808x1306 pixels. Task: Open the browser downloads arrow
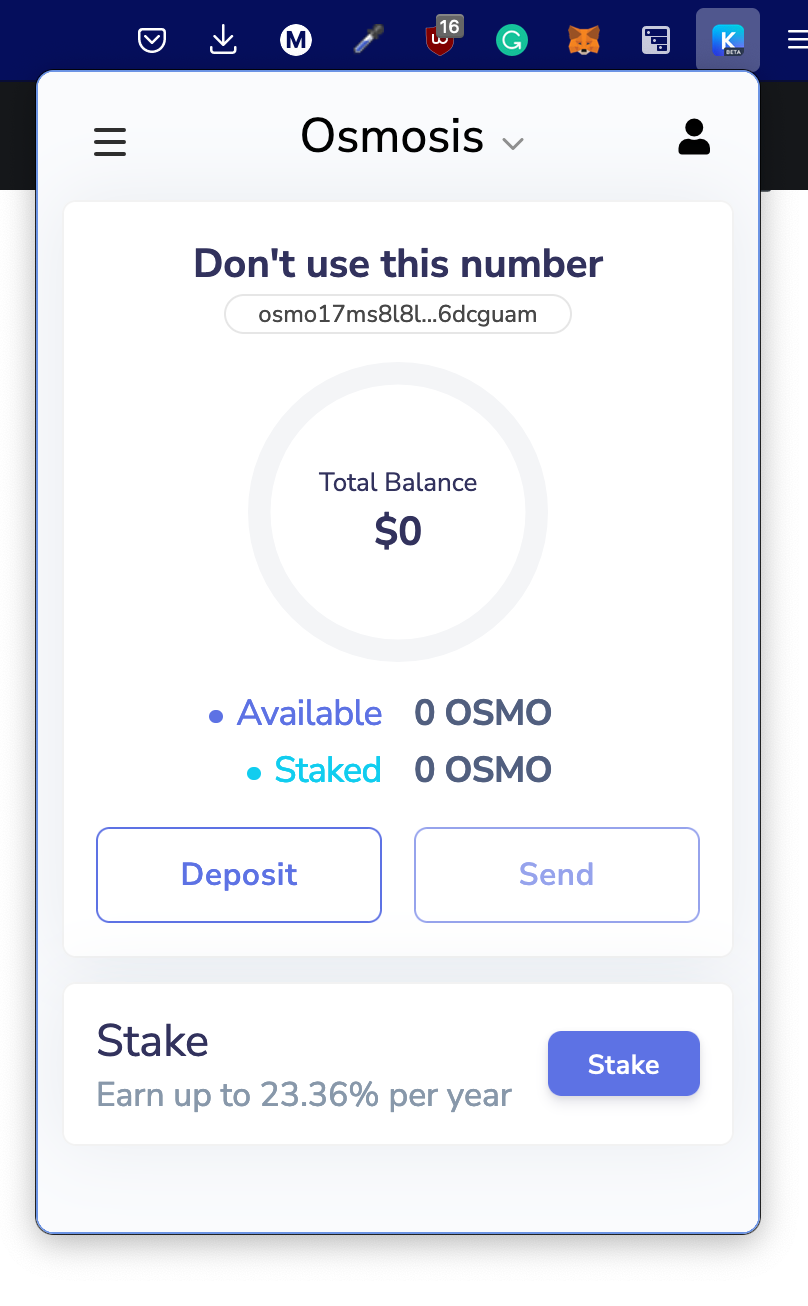pos(223,40)
